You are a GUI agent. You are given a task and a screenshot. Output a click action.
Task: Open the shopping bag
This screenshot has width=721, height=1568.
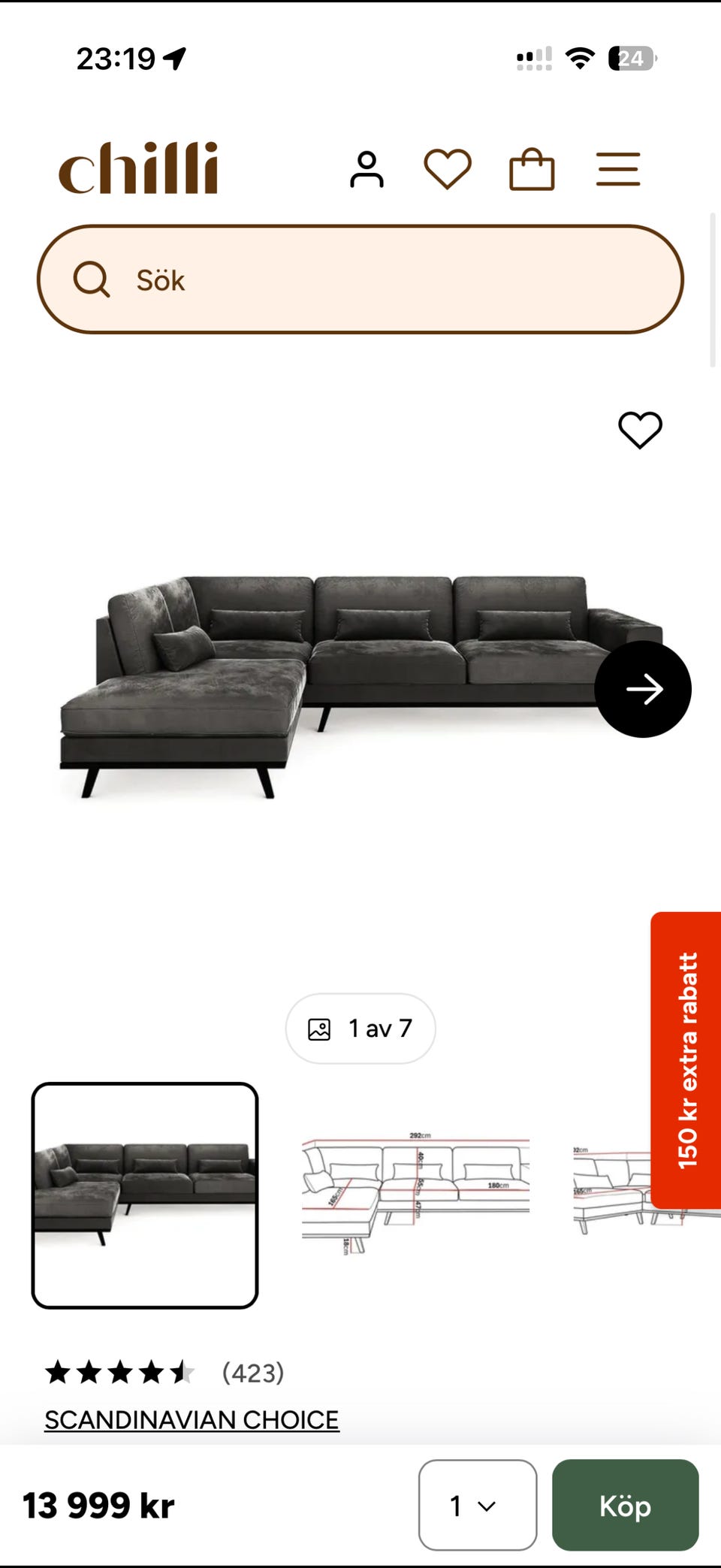pyautogui.click(x=532, y=169)
